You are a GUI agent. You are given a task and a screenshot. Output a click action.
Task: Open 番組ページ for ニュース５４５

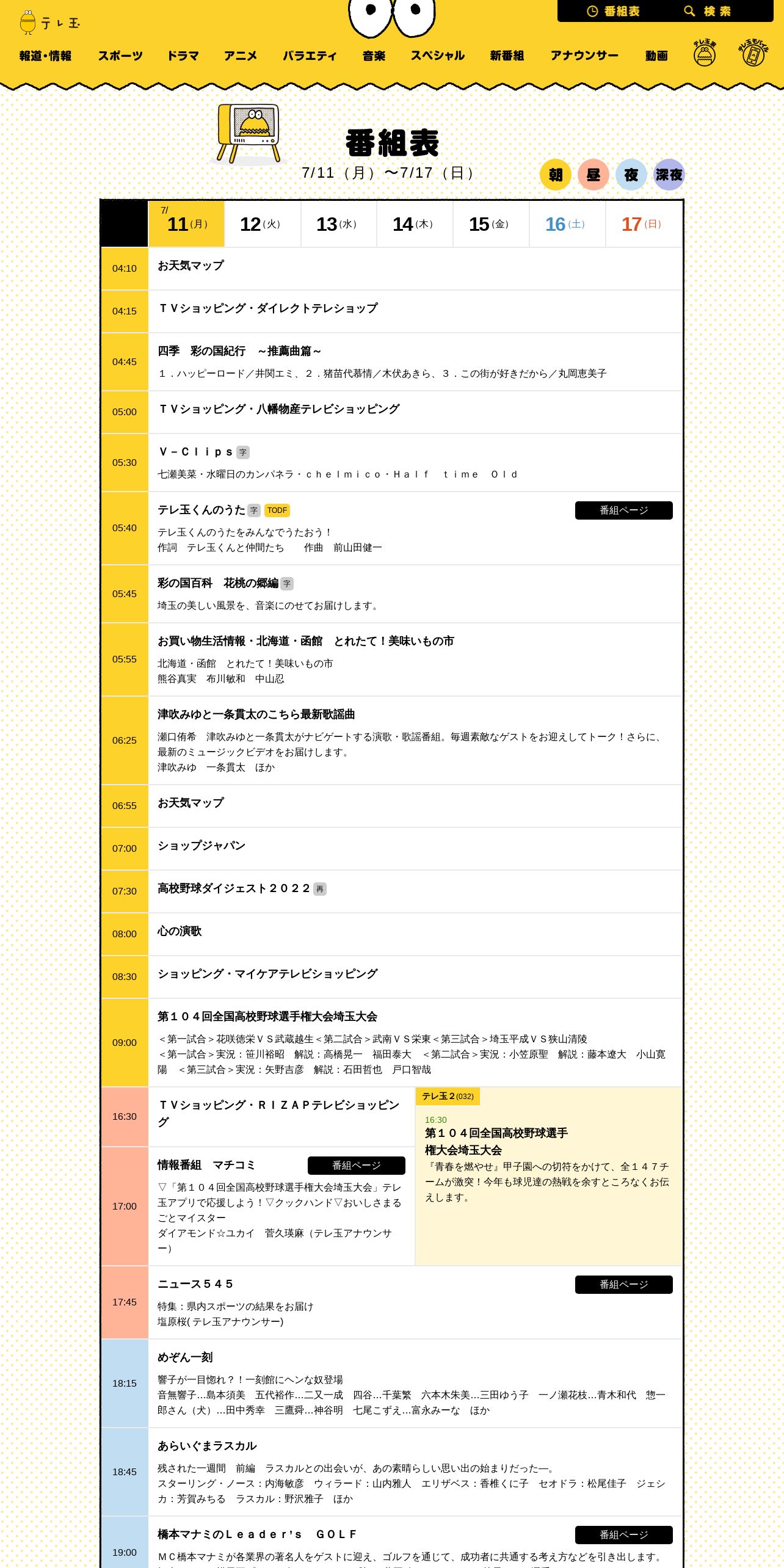624,1285
